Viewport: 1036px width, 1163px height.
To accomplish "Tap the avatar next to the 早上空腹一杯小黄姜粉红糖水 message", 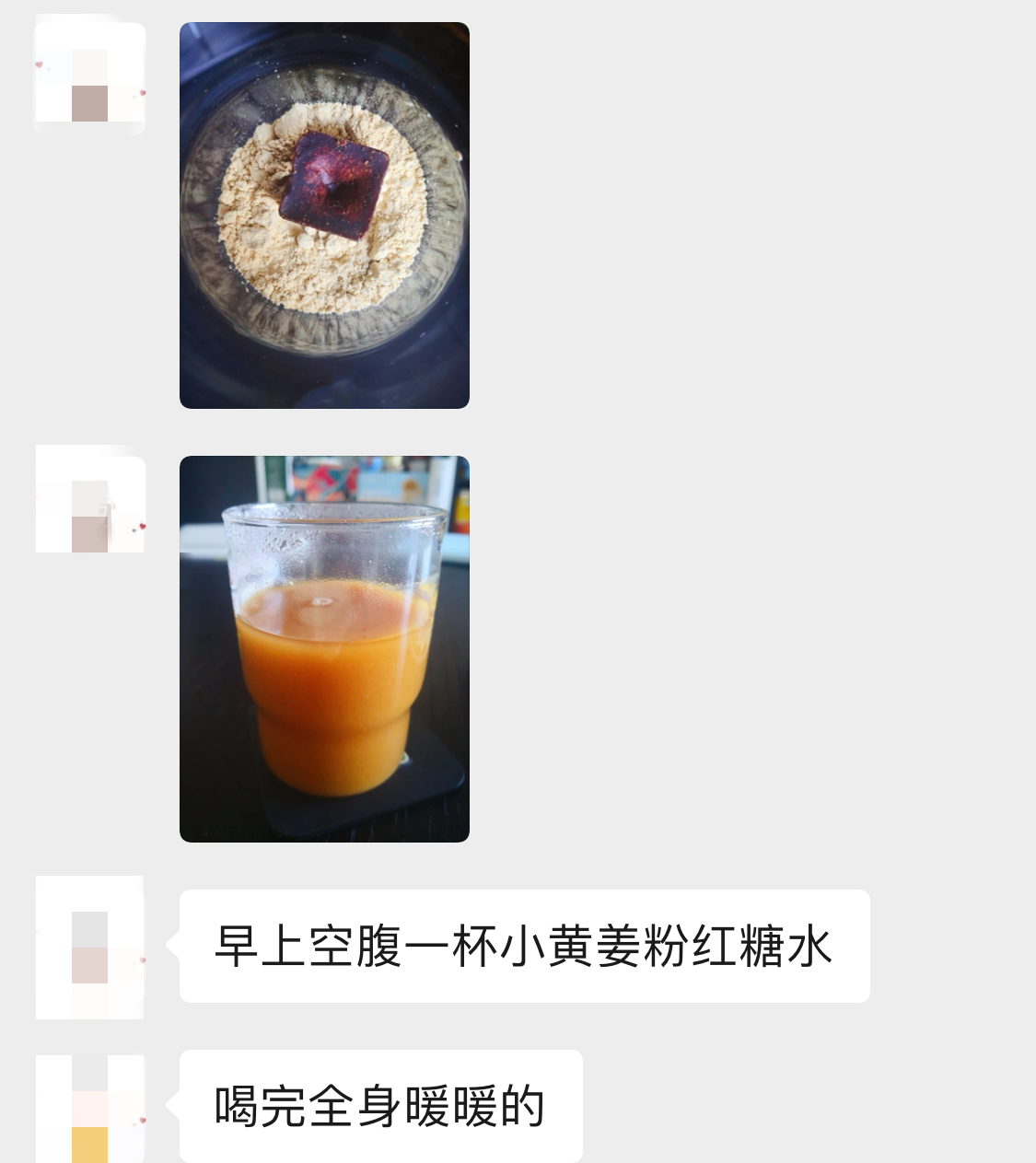I will point(90,947).
